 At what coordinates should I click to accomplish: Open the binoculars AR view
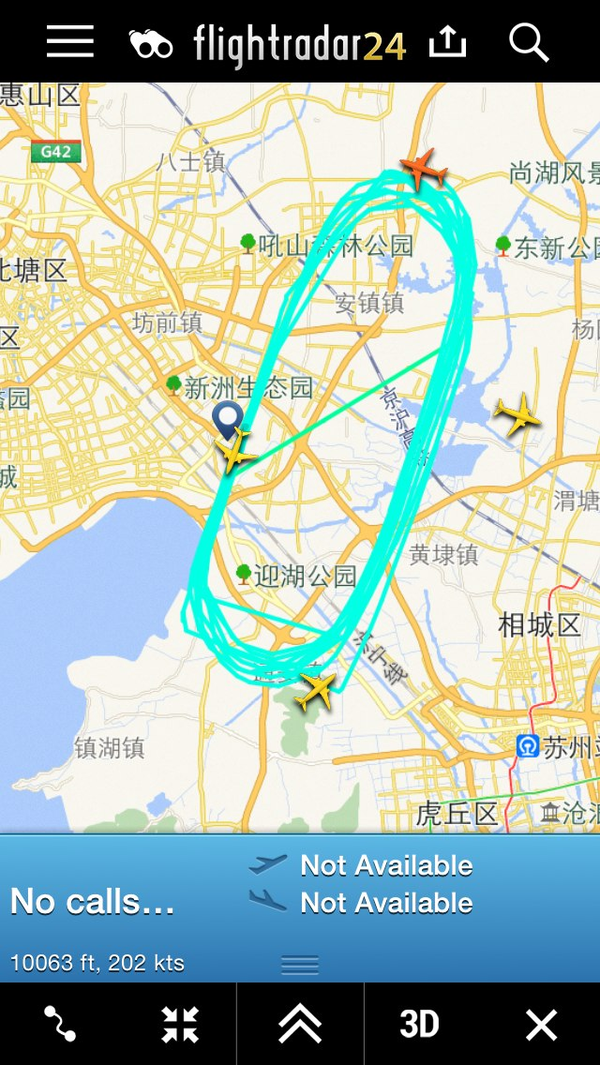151,44
